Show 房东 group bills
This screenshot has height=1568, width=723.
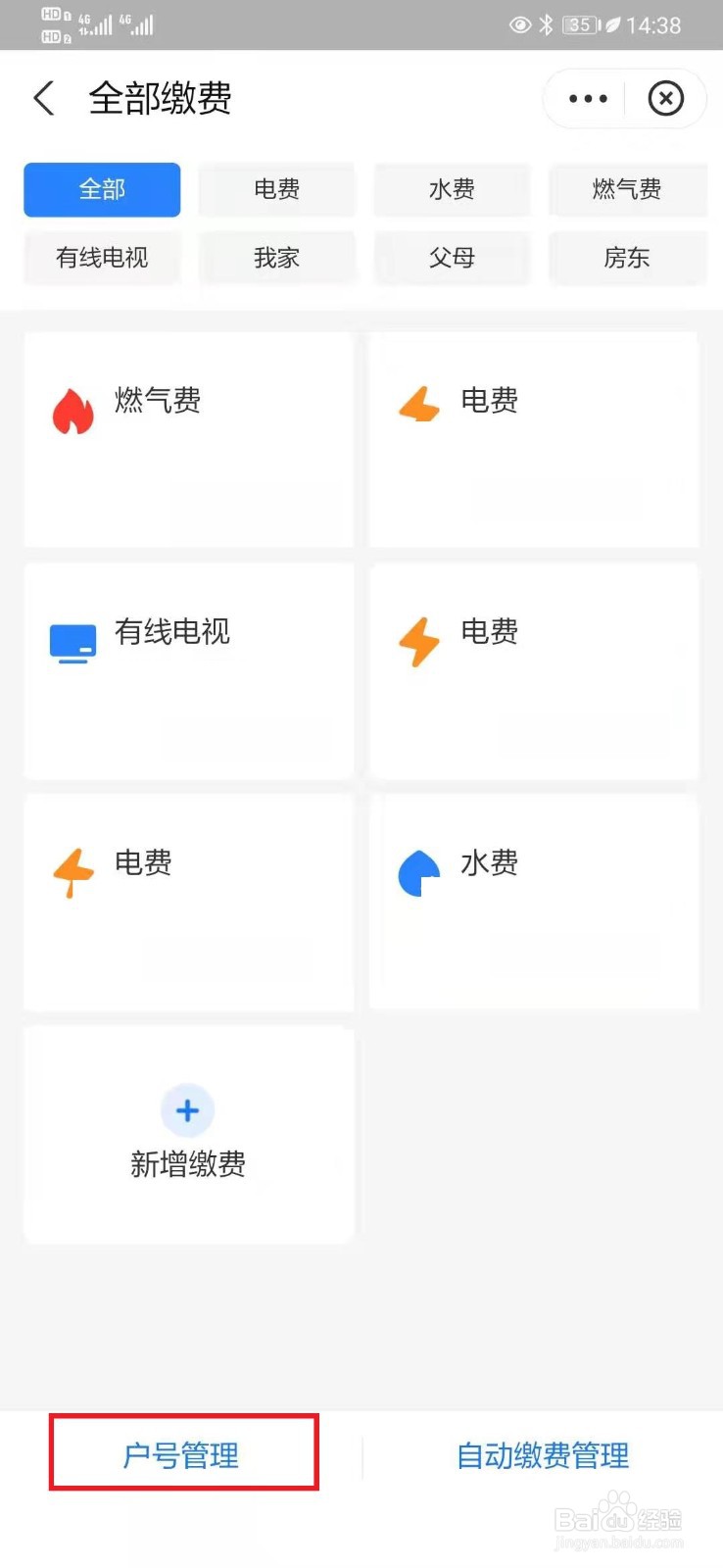pyautogui.click(x=627, y=258)
